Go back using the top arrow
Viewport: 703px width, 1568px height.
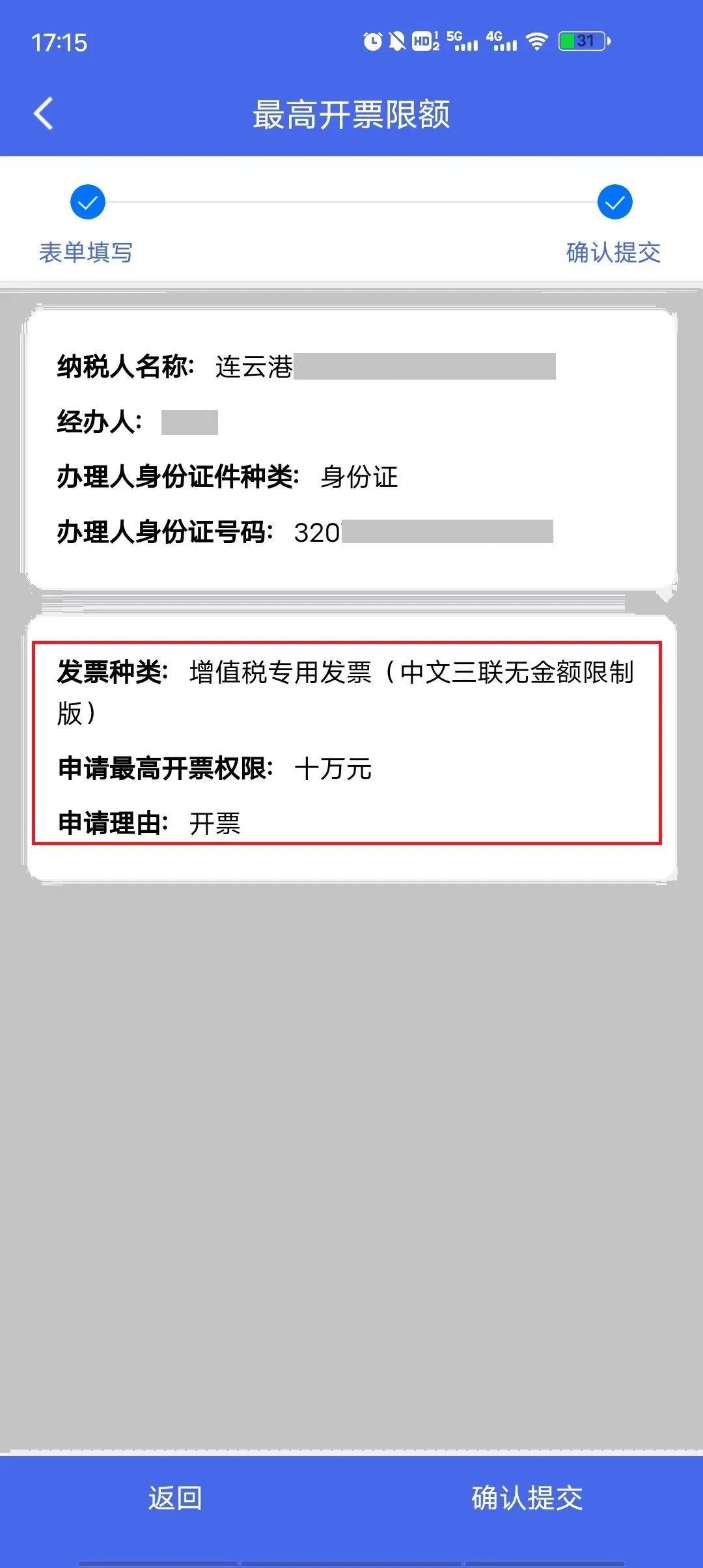click(44, 114)
